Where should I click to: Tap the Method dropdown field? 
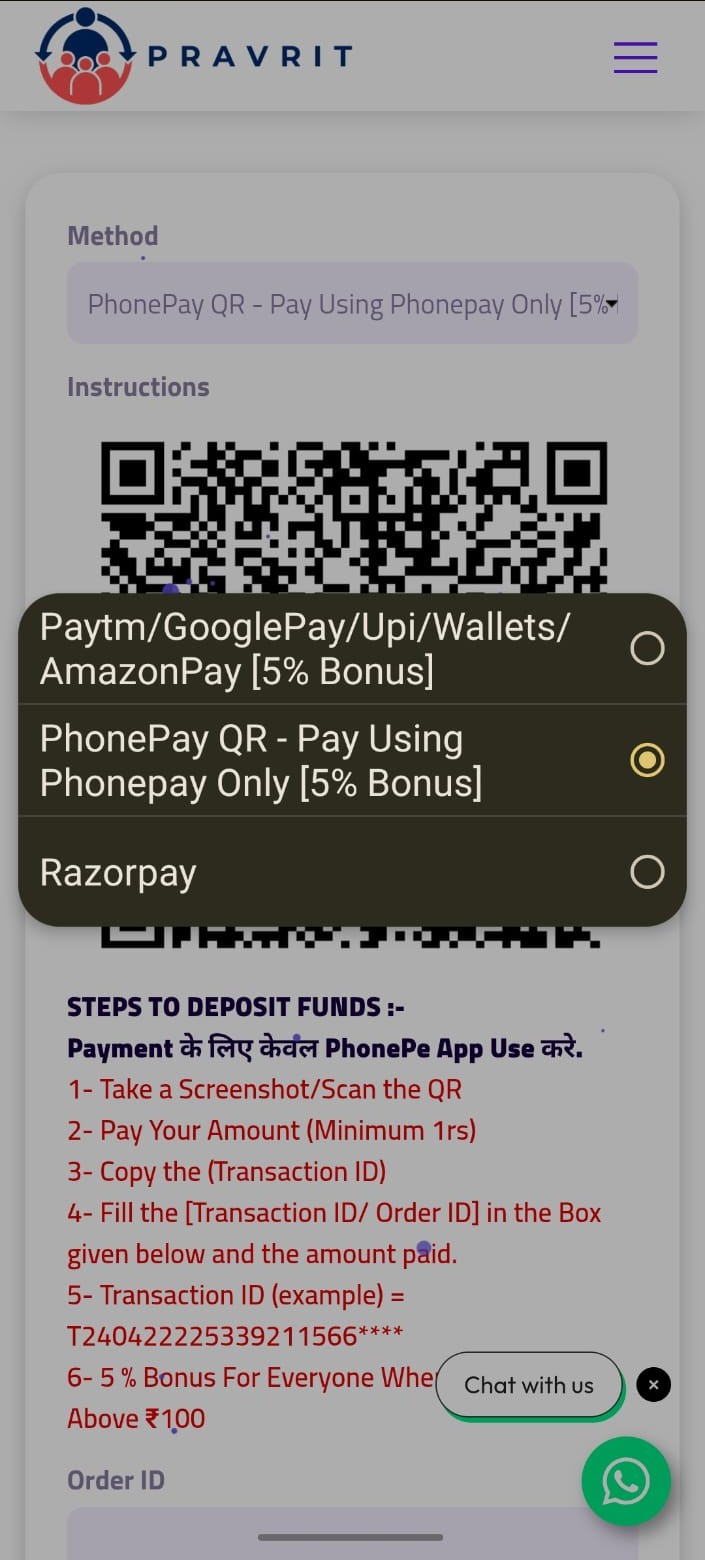352,304
